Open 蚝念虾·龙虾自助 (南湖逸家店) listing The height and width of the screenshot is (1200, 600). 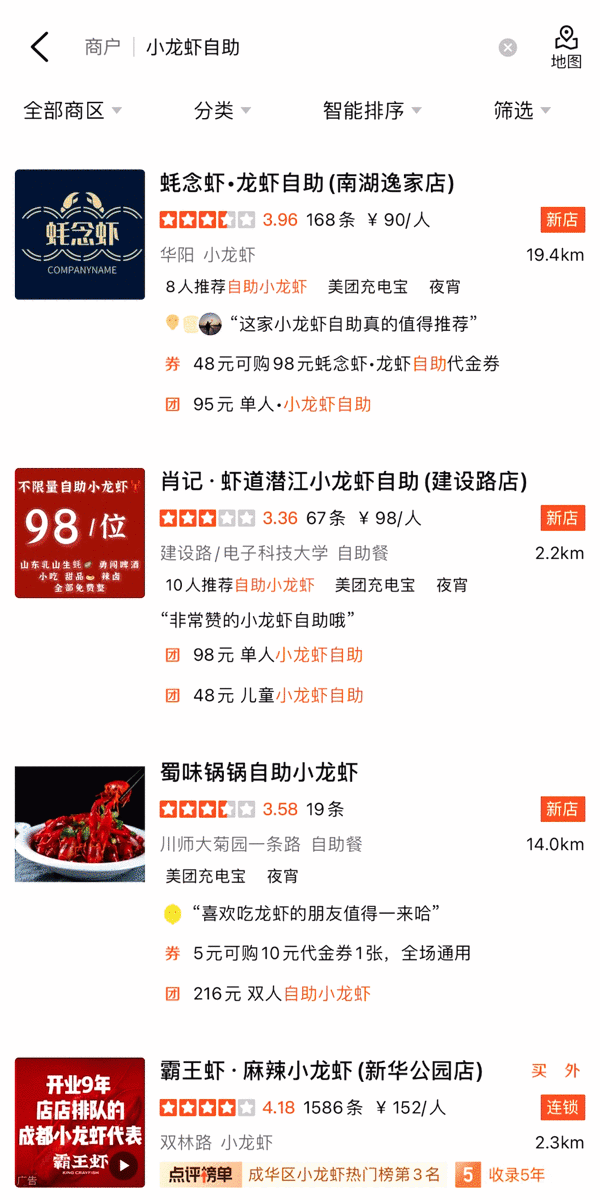[307, 183]
